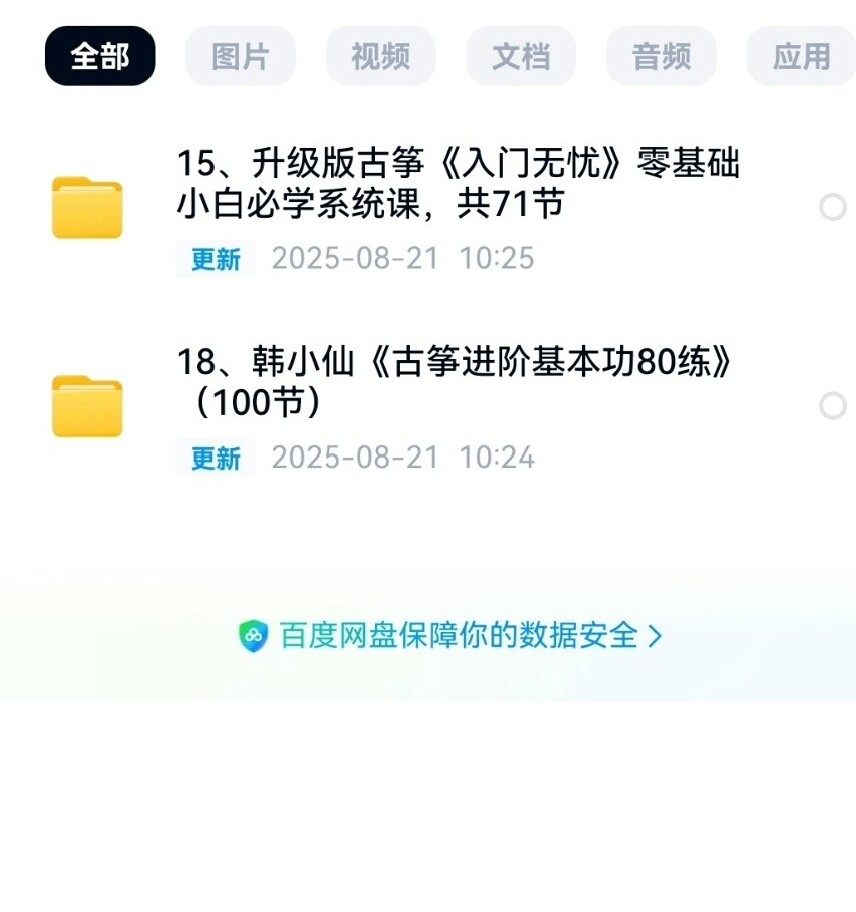Select the 韩小仙《古筝进阶基本功80练》folder checkbox
This screenshot has height=912, width=856.
(x=832, y=406)
